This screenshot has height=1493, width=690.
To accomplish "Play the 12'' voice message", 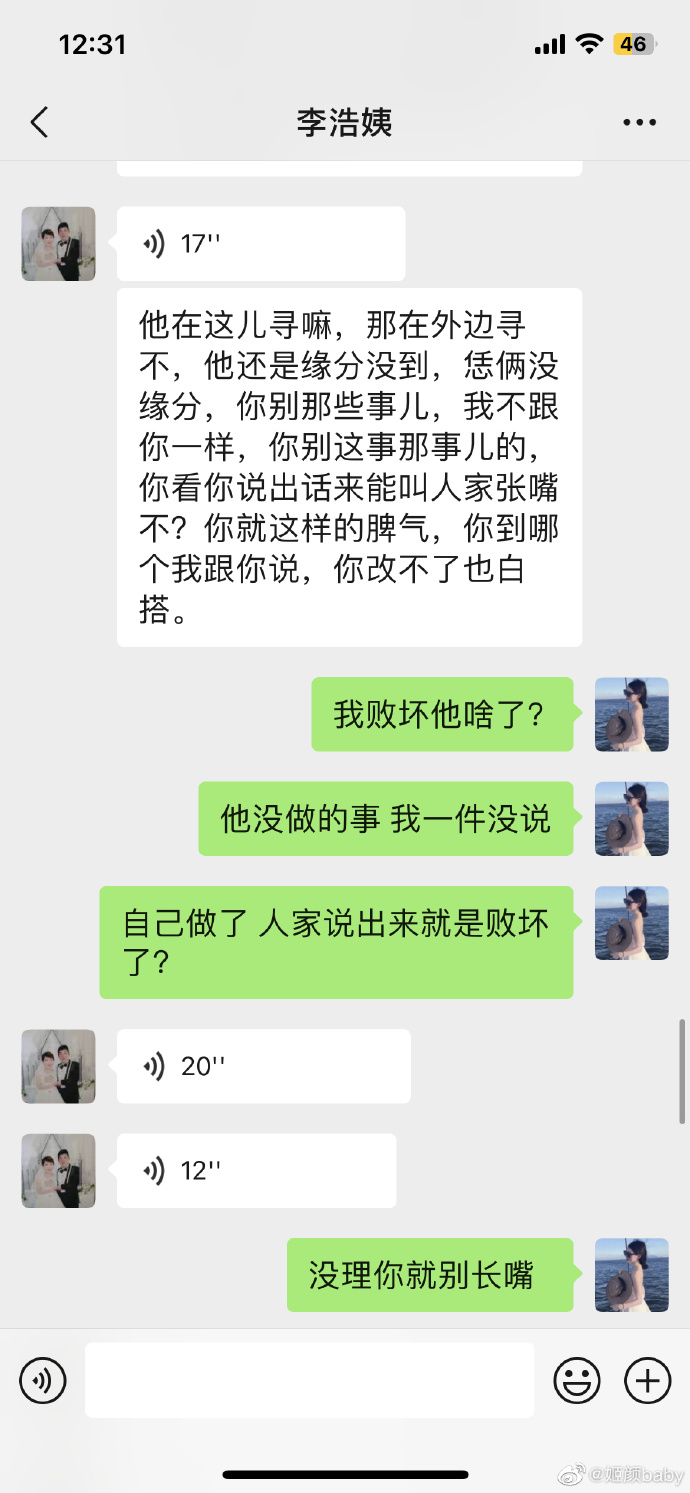I will pyautogui.click(x=256, y=1170).
